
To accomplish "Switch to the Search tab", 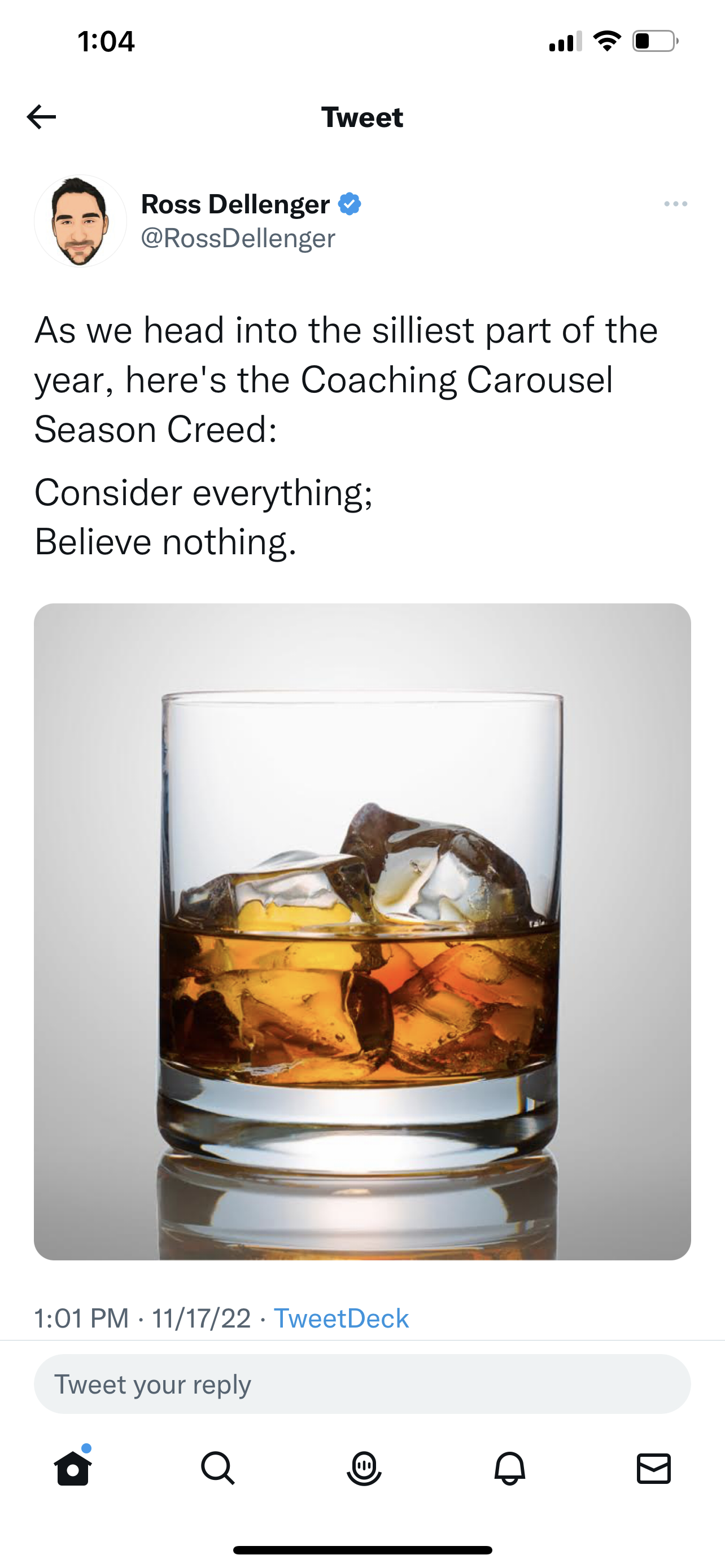I will (x=217, y=1468).
